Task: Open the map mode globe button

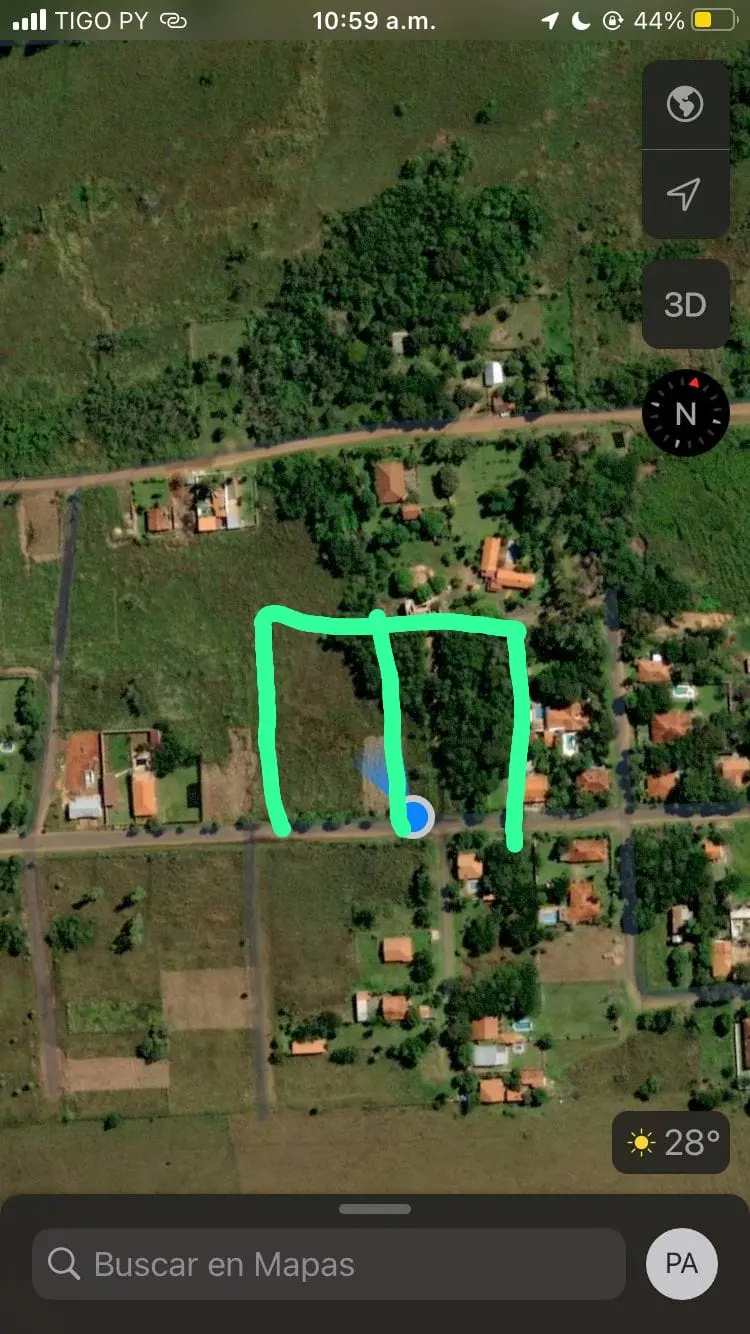Action: [x=685, y=104]
